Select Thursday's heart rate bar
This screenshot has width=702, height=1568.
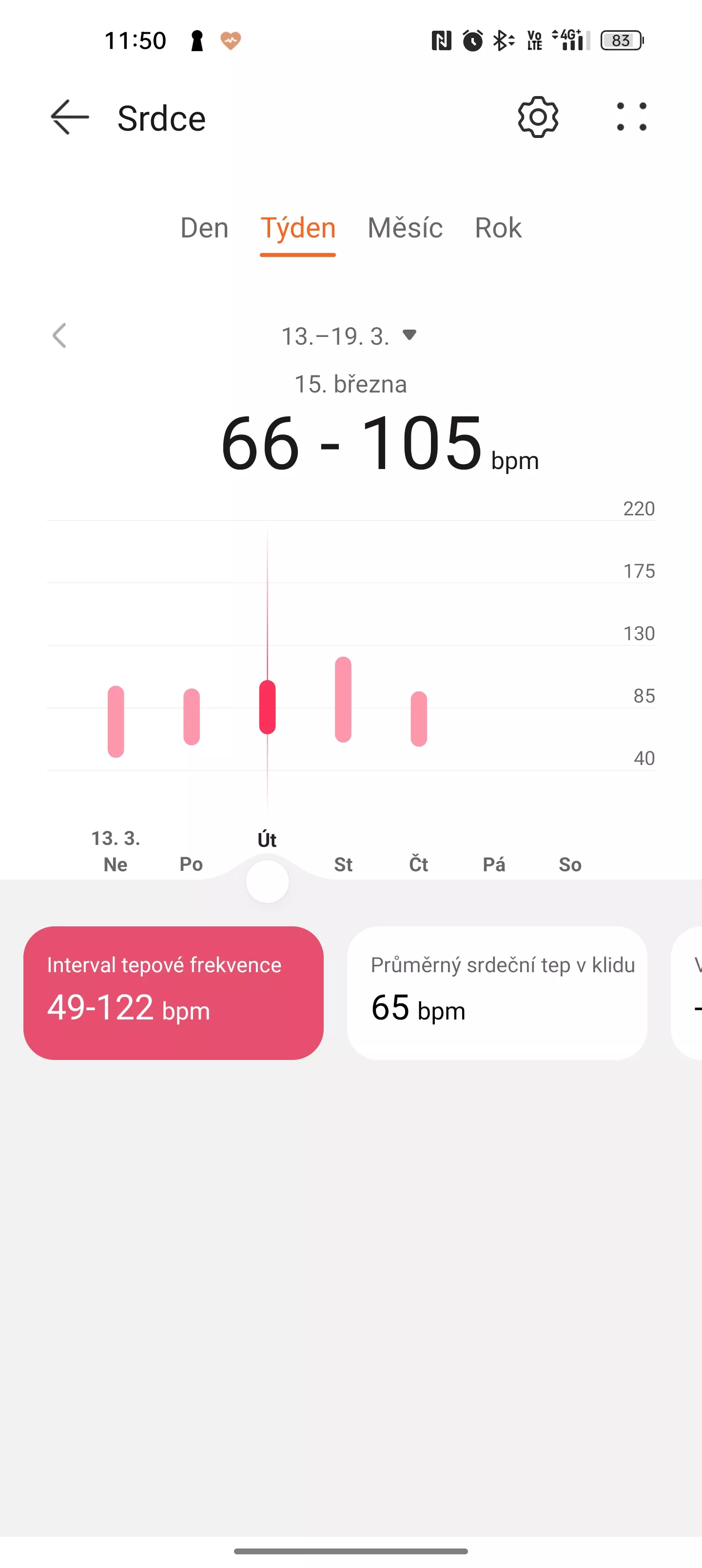pos(419,719)
